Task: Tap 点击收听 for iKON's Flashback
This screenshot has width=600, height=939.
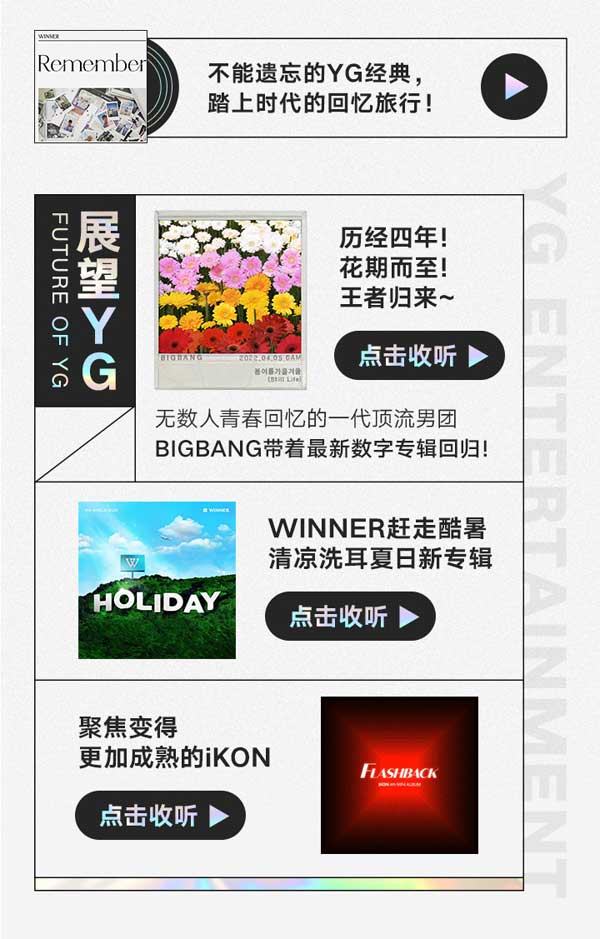Action: [x=160, y=815]
